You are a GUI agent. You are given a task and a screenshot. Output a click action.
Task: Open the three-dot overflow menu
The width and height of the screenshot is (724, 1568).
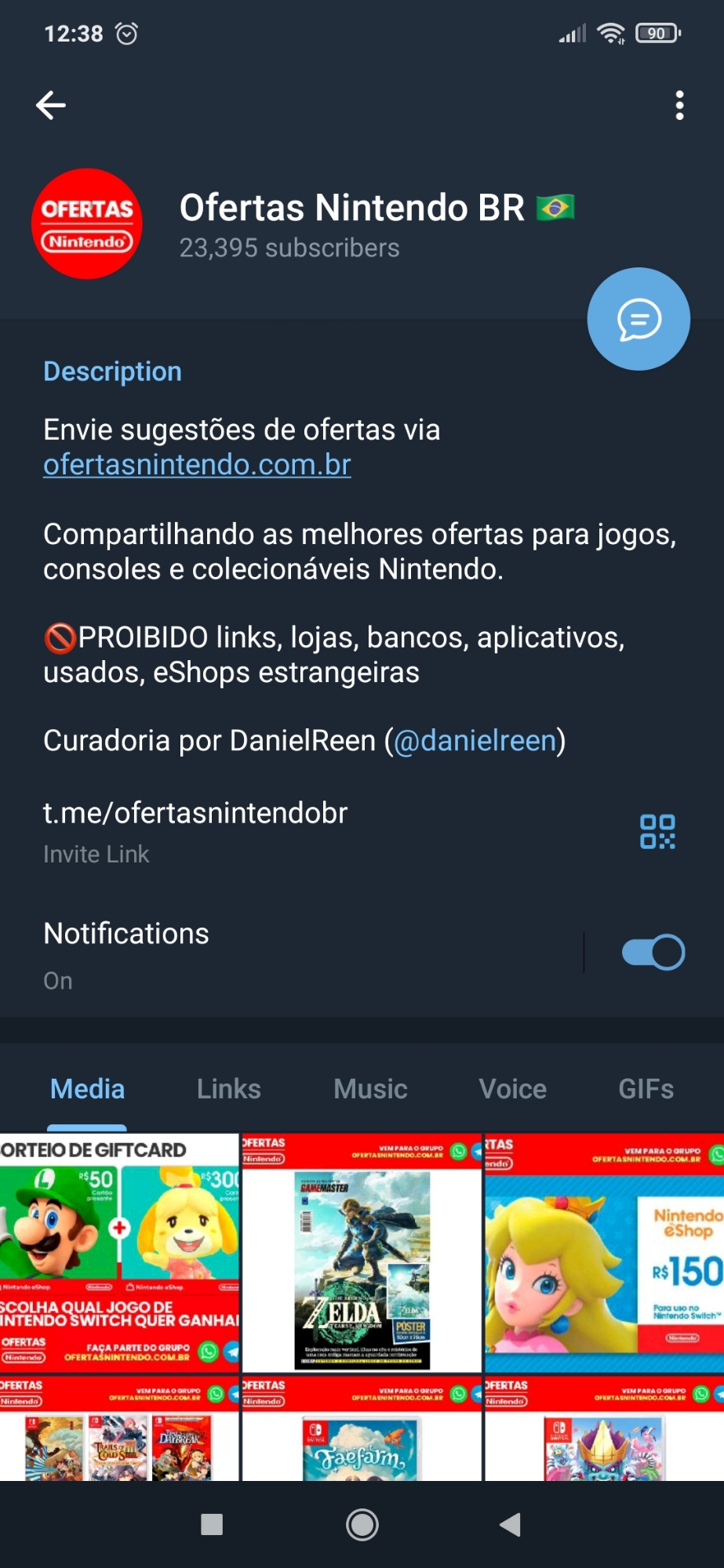[679, 105]
